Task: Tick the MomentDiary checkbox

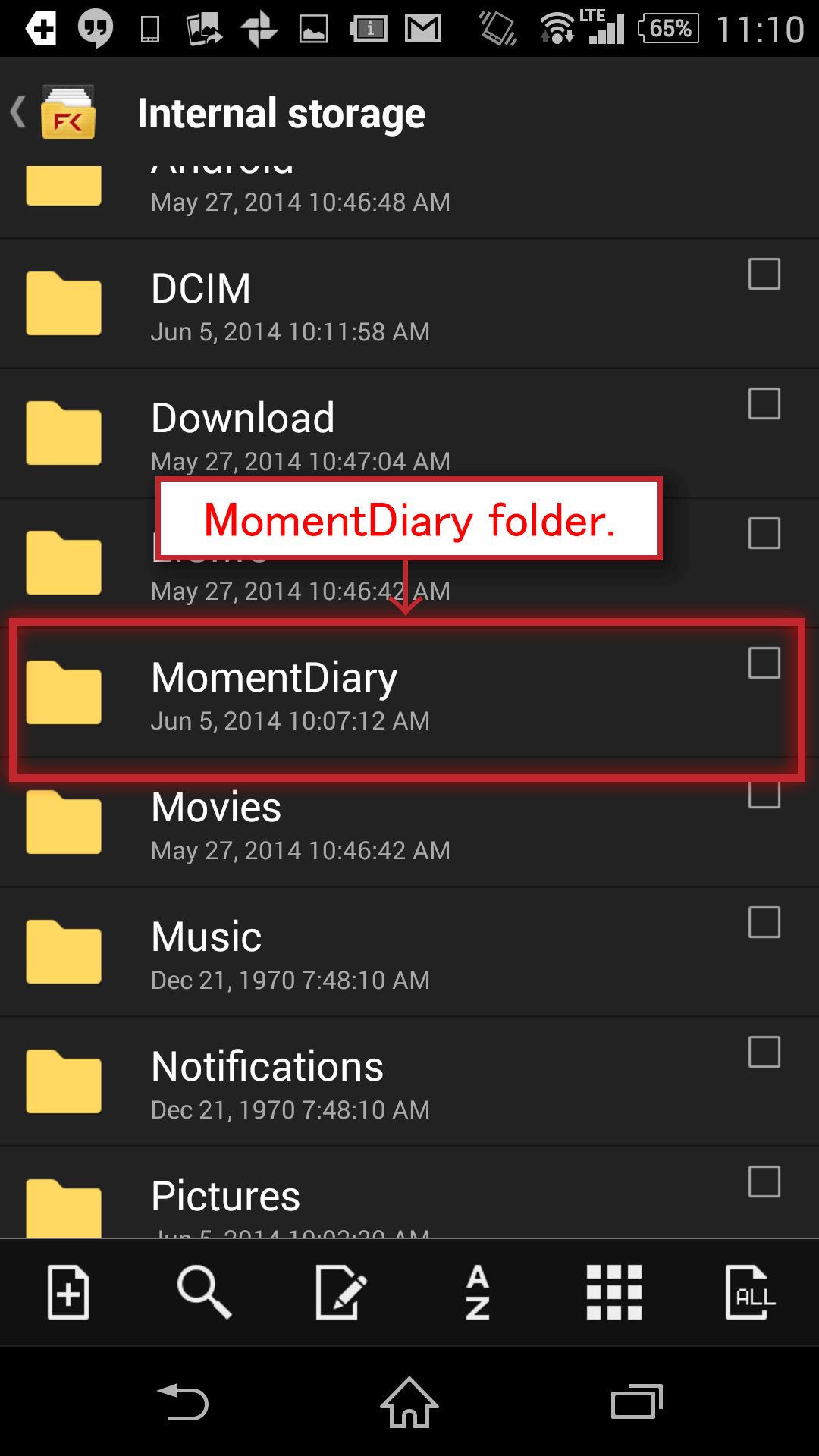Action: coord(764,663)
